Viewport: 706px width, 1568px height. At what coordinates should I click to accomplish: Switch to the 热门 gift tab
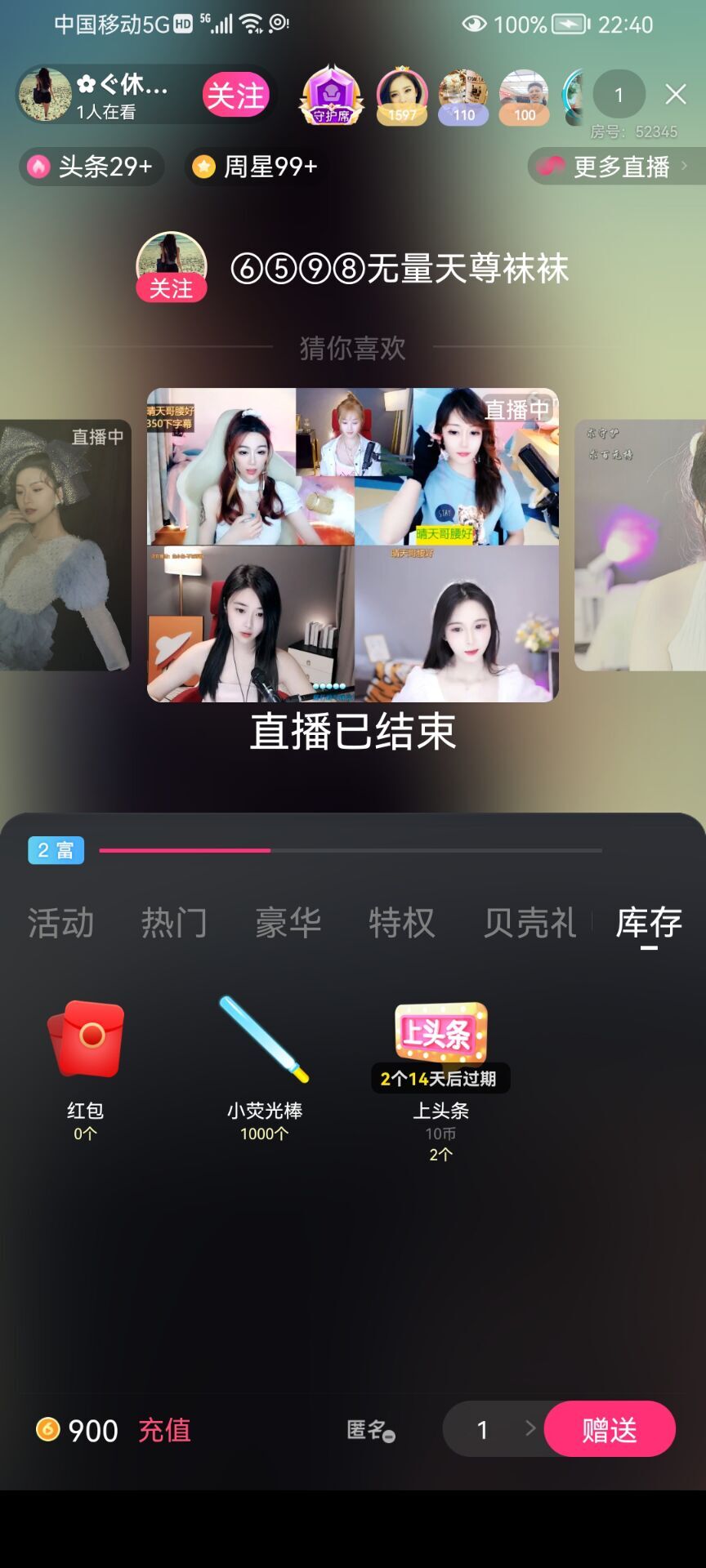point(174,923)
